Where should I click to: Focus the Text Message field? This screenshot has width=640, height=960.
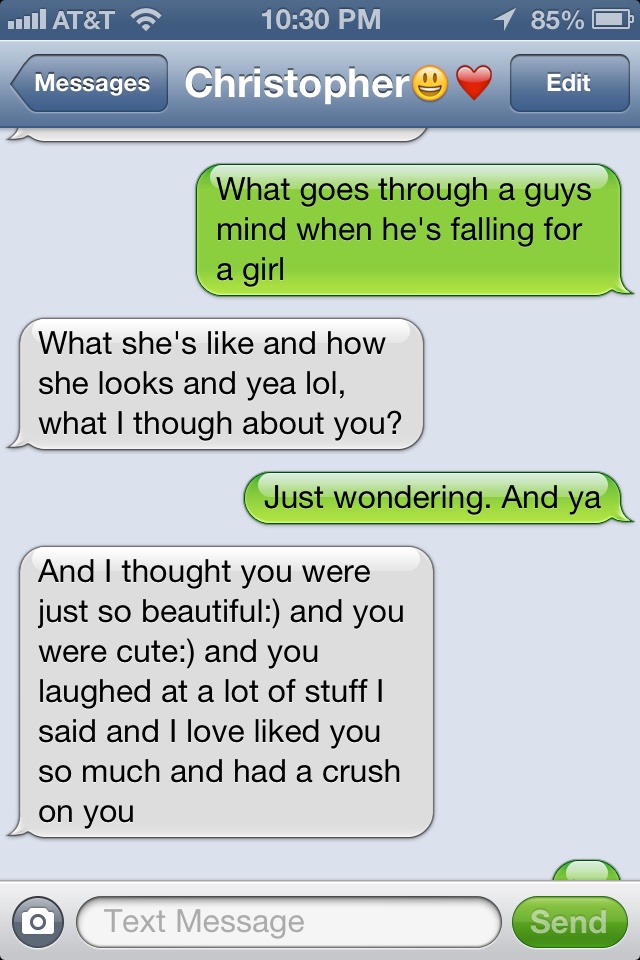click(288, 921)
